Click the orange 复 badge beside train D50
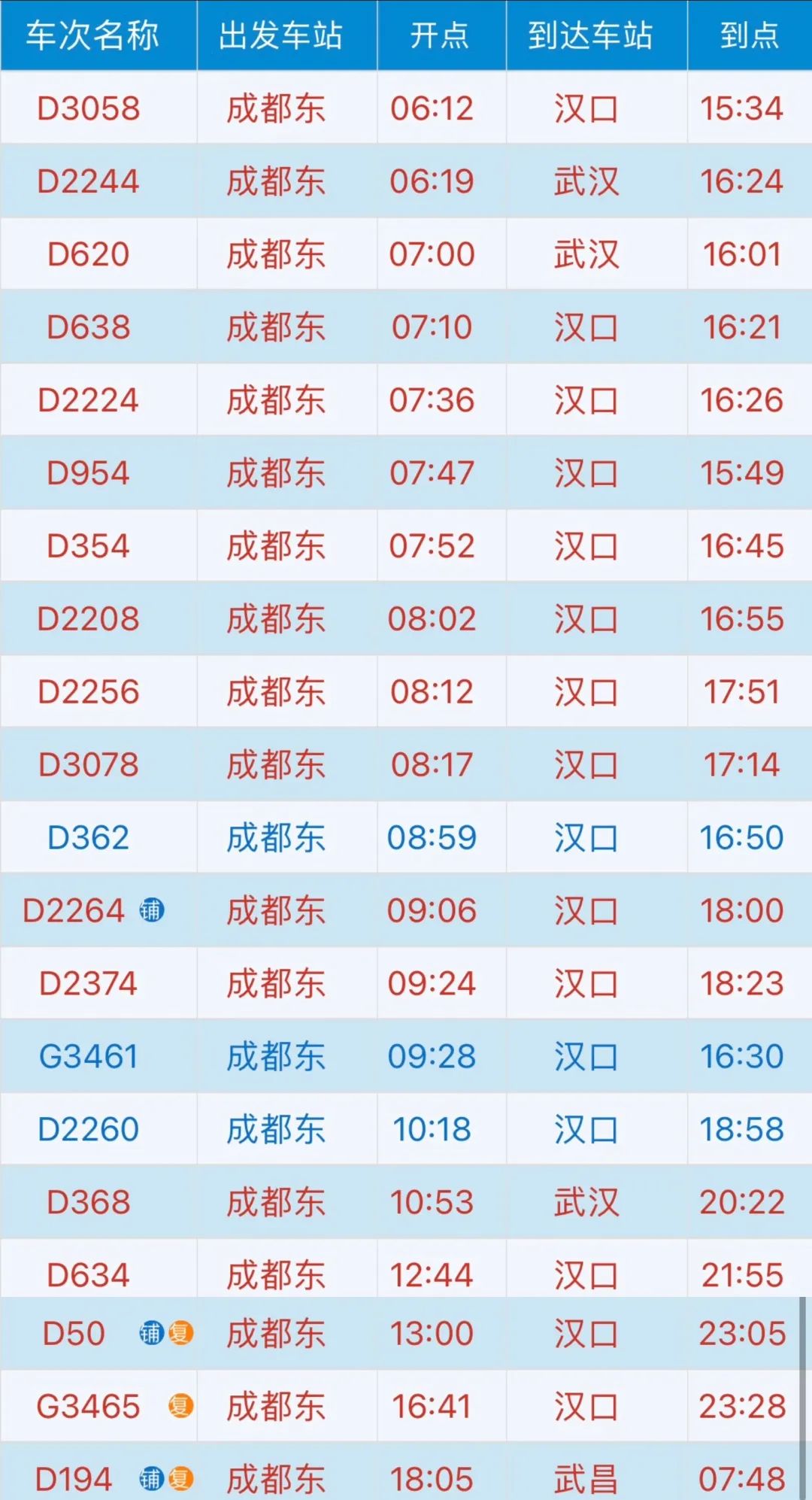 pos(183,1331)
